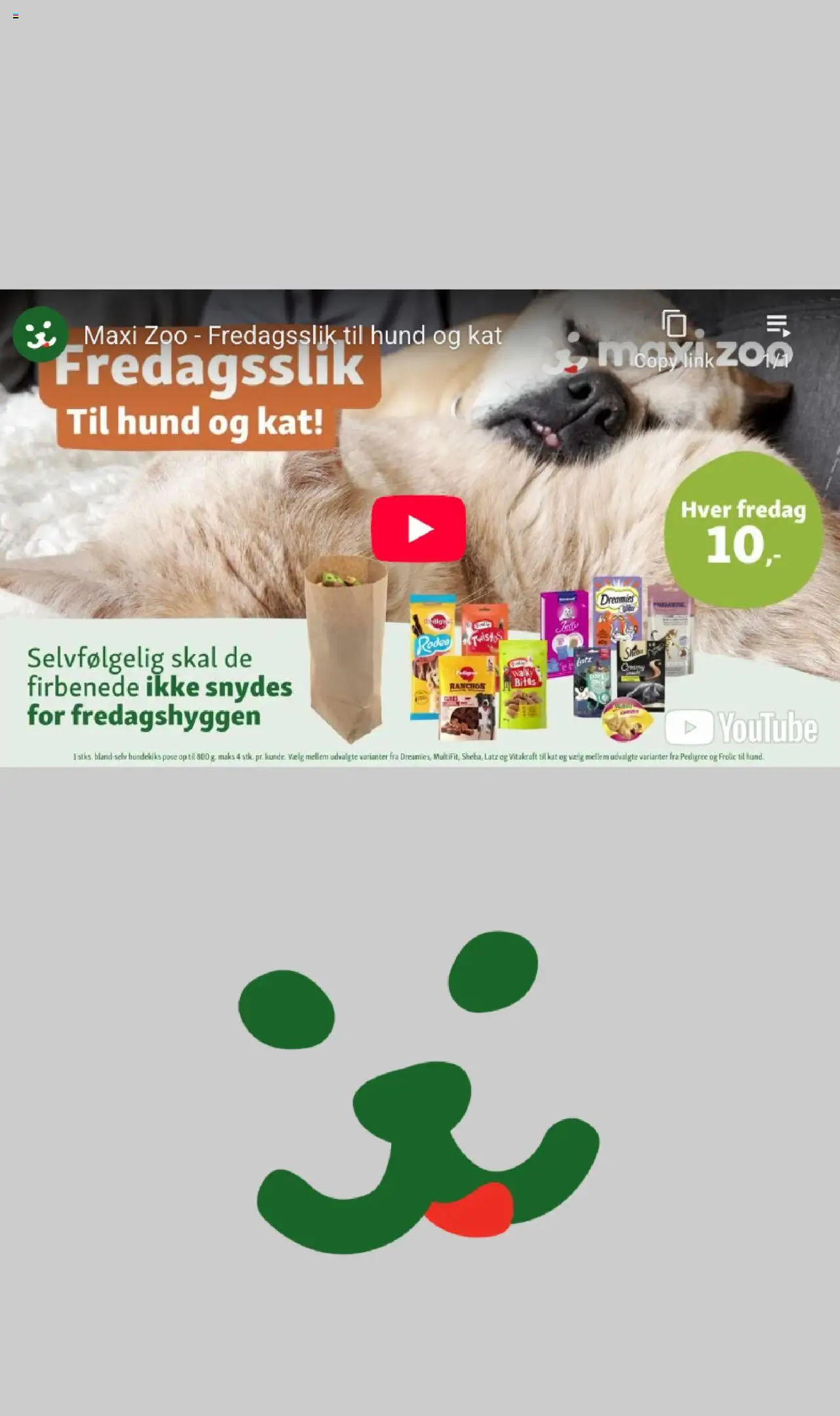
Task: Watch the video on YouTube
Action: pos(742,727)
